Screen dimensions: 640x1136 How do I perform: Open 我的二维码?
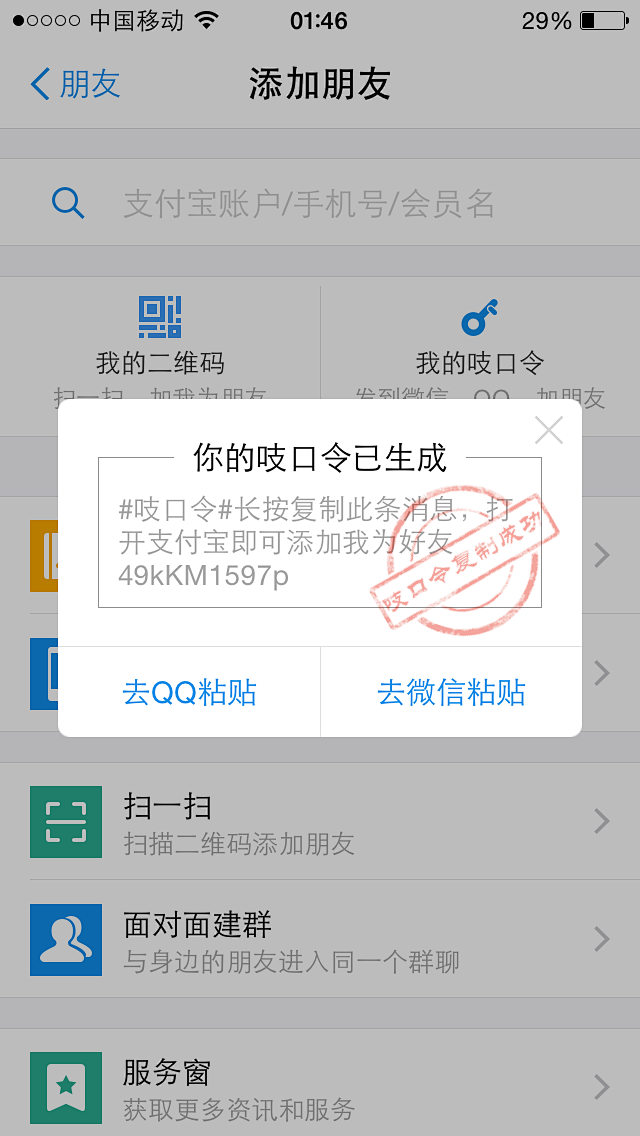tap(160, 340)
